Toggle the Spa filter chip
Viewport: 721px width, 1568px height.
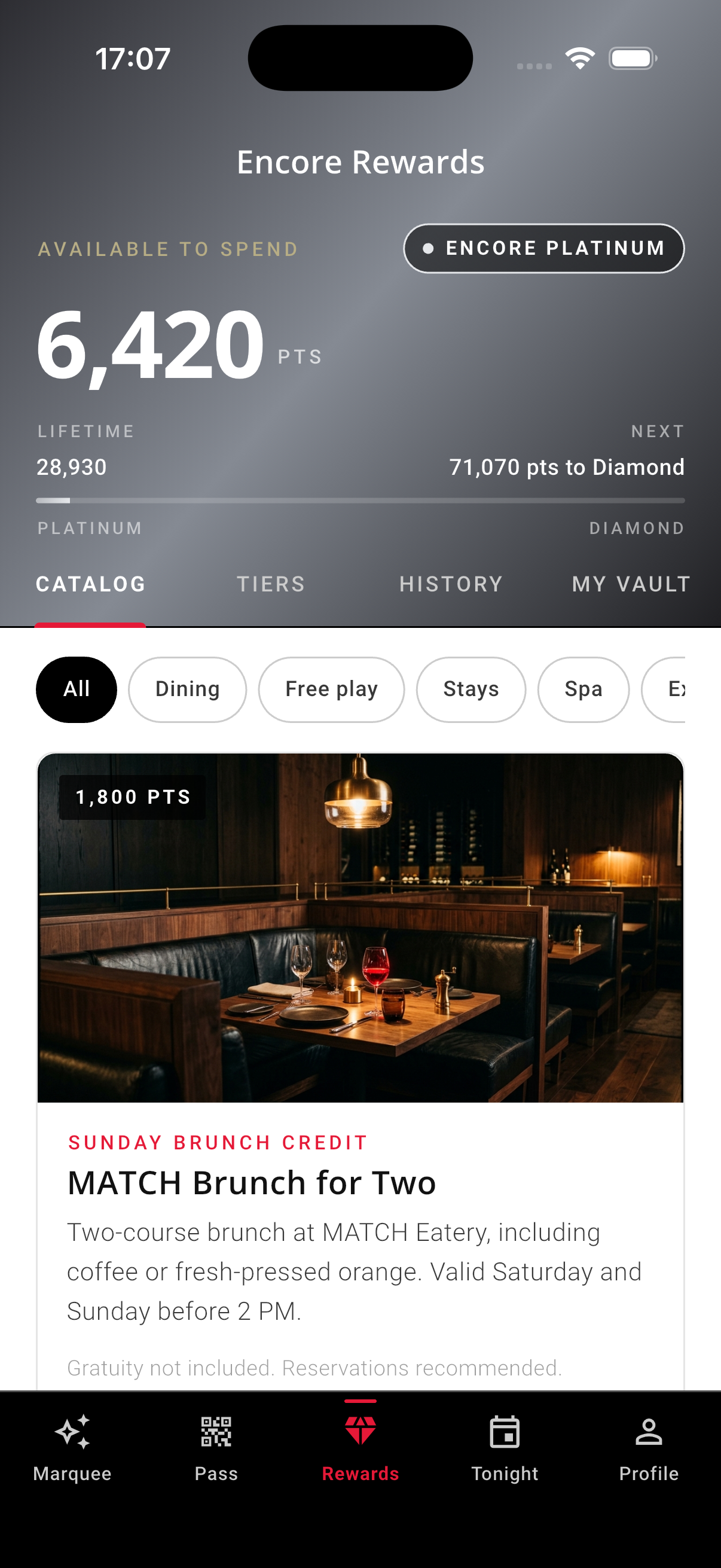pyautogui.click(x=583, y=689)
